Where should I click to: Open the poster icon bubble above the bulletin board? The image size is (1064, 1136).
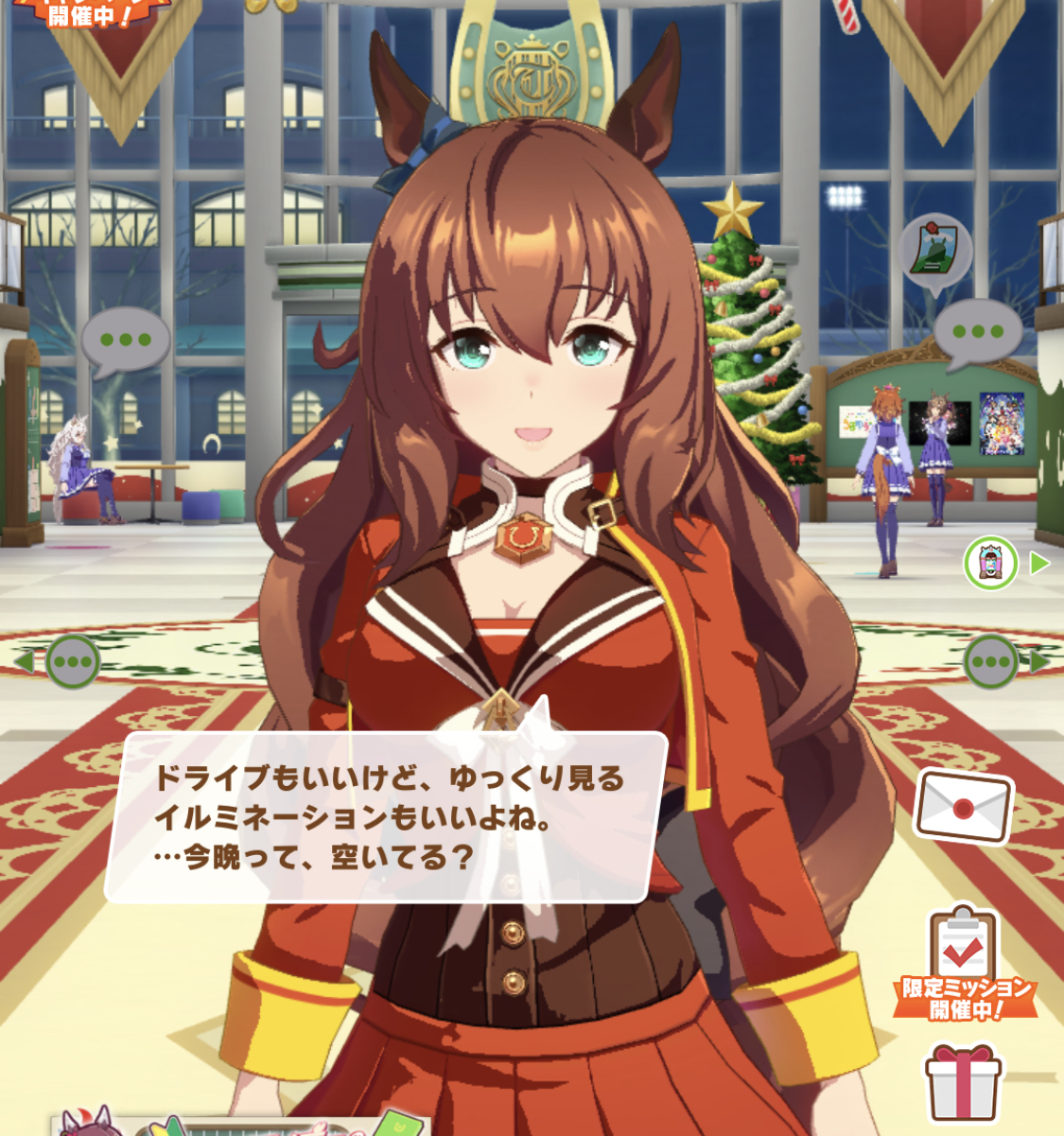click(934, 251)
